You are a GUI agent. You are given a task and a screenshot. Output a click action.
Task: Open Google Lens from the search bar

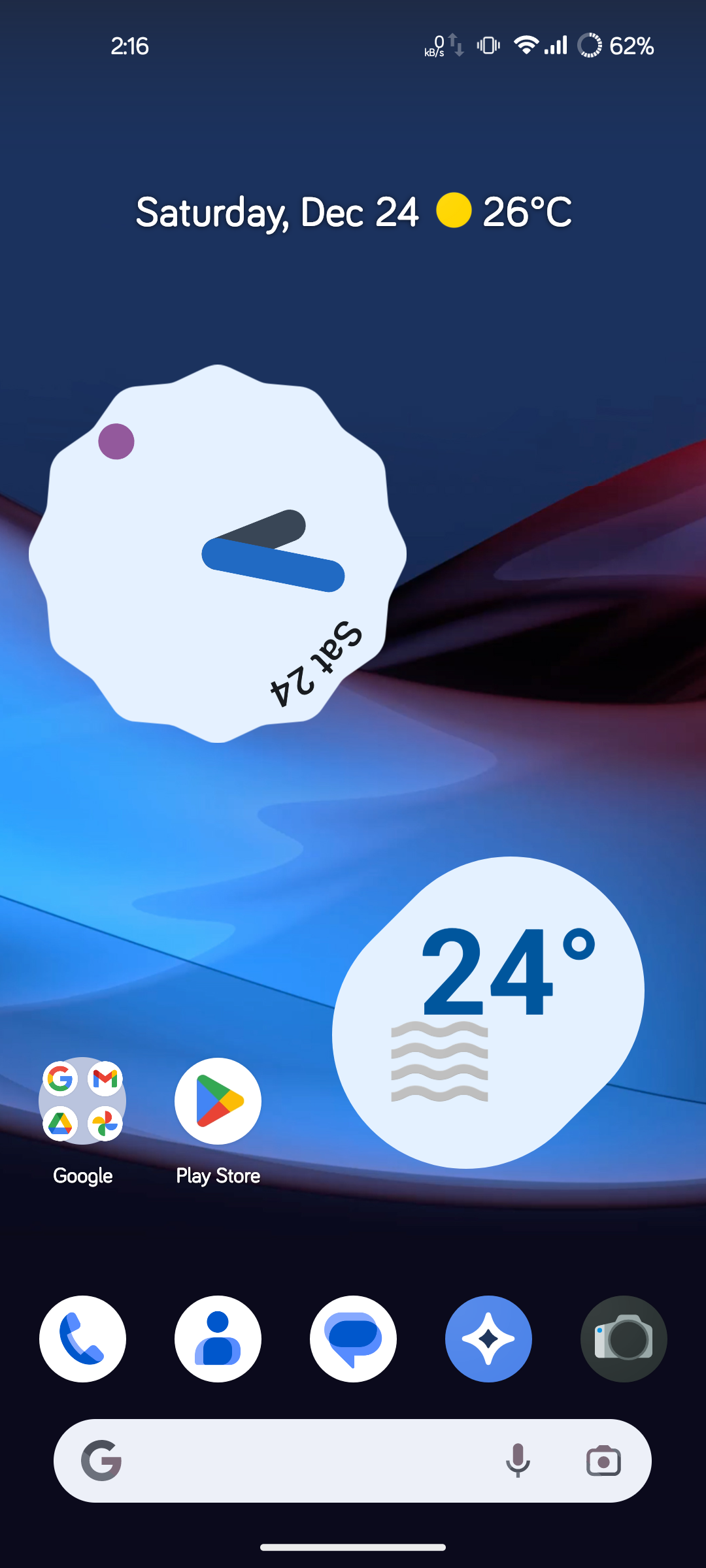[x=603, y=1461]
